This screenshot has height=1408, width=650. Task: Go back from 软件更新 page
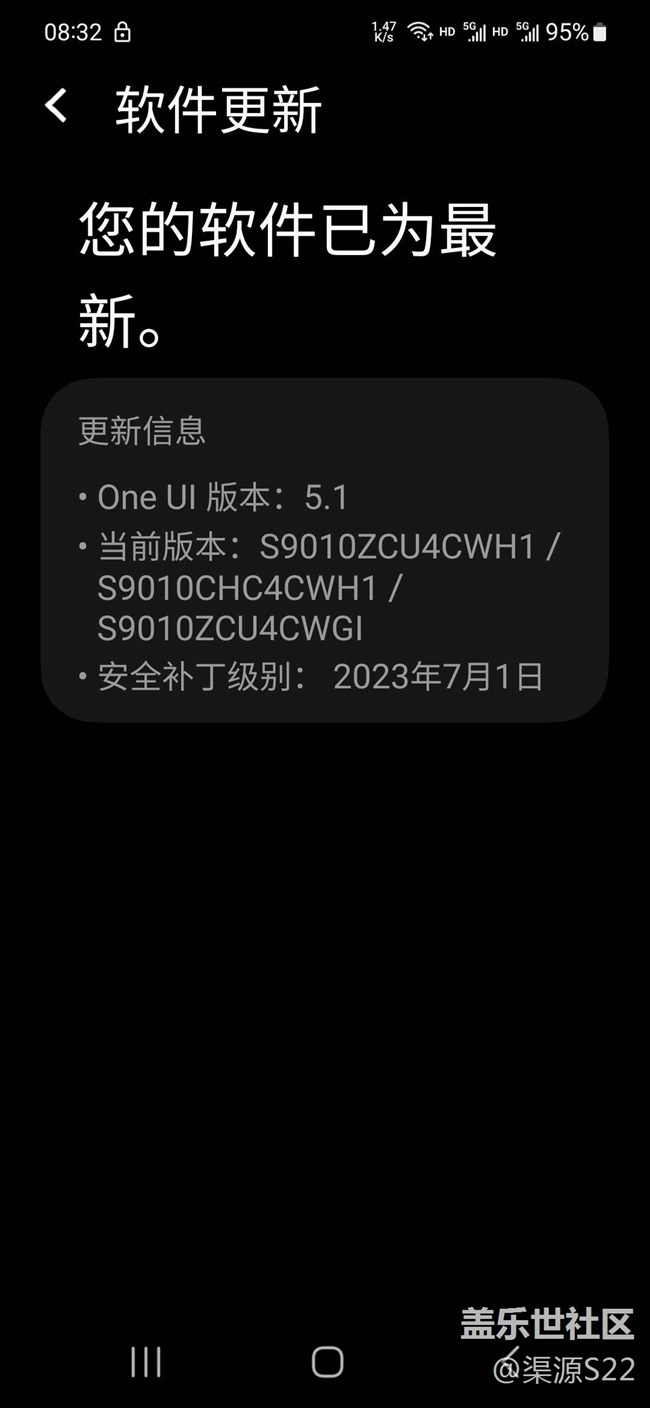click(57, 106)
